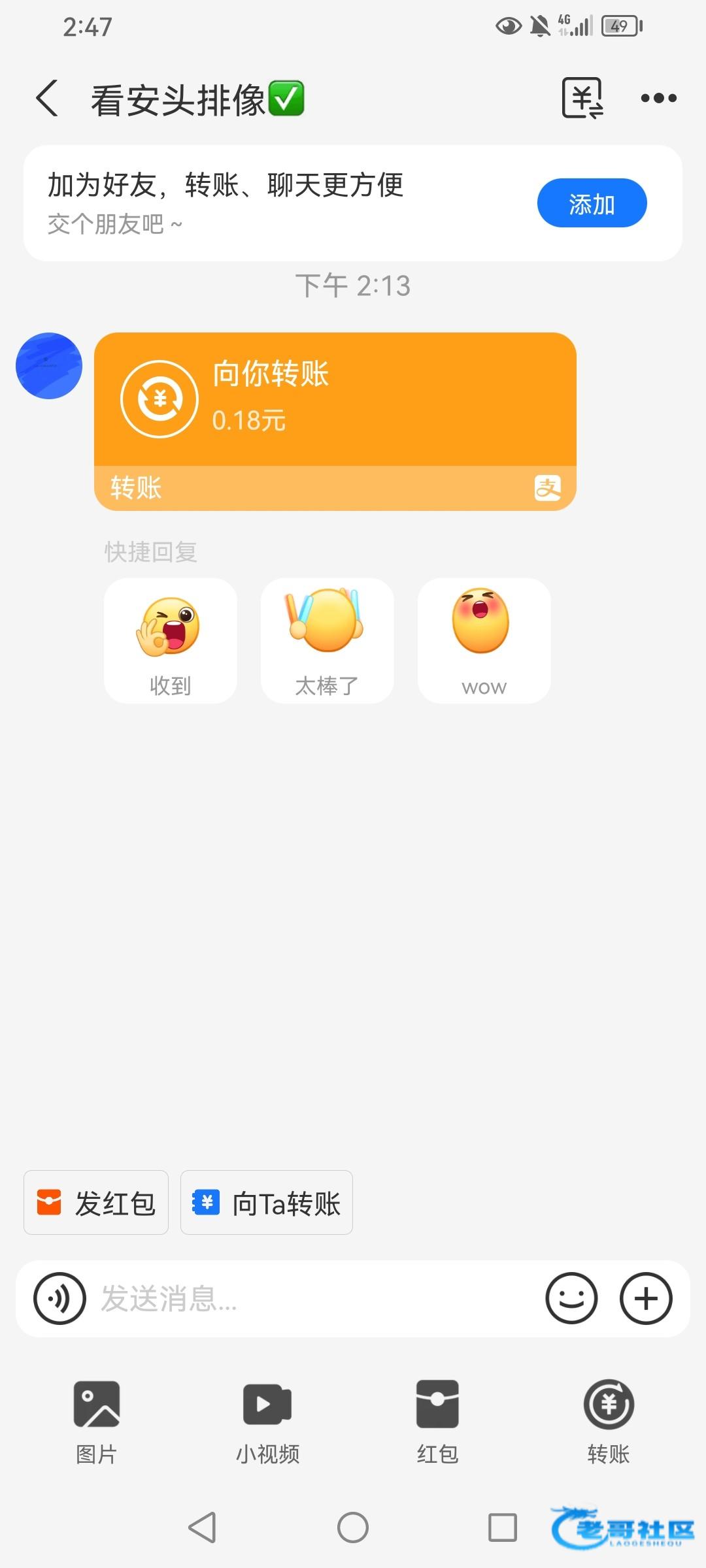The image size is (706, 1568).
Task: Send quick reply 太棒了
Action: (x=327, y=640)
